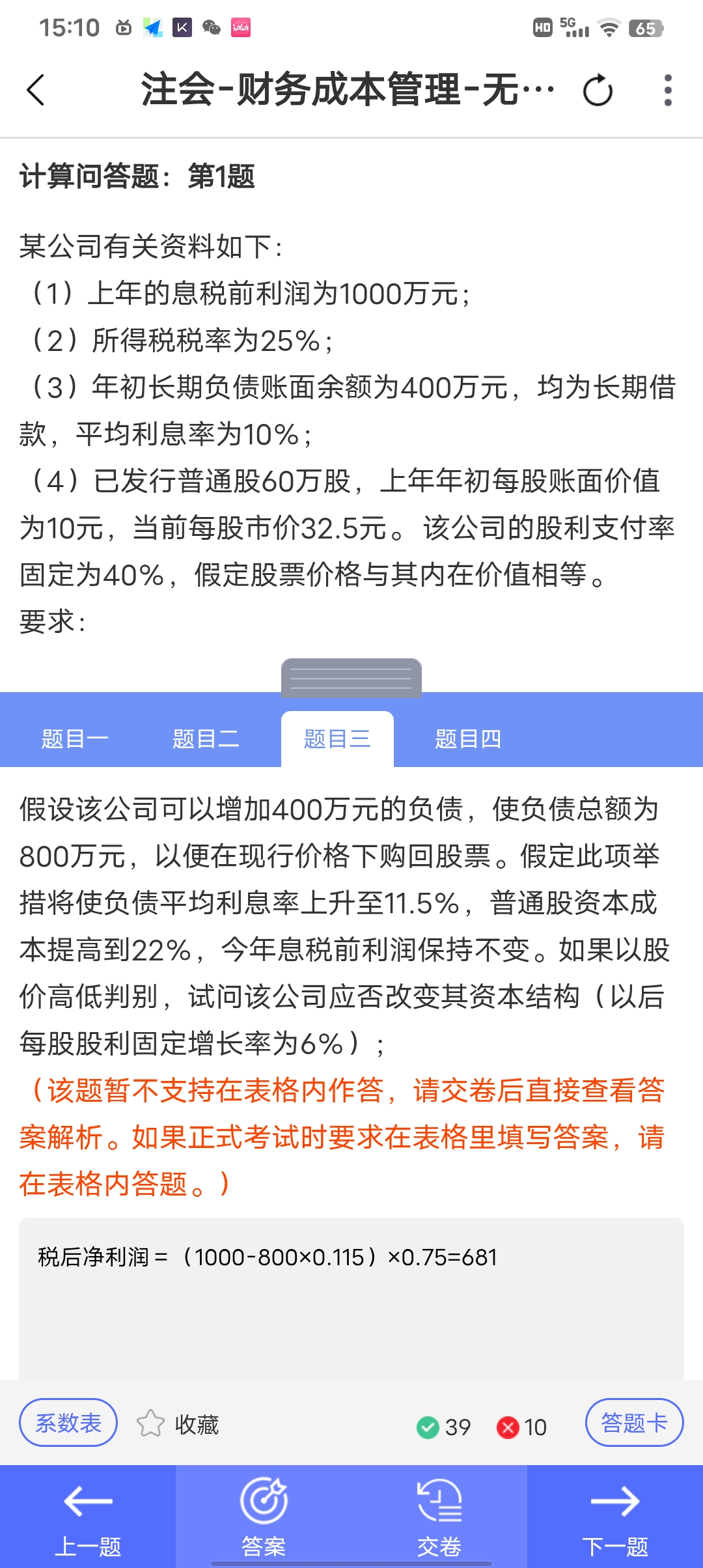Tap the gray panel drag handle
This screenshot has height=1568, width=703.
[x=351, y=678]
